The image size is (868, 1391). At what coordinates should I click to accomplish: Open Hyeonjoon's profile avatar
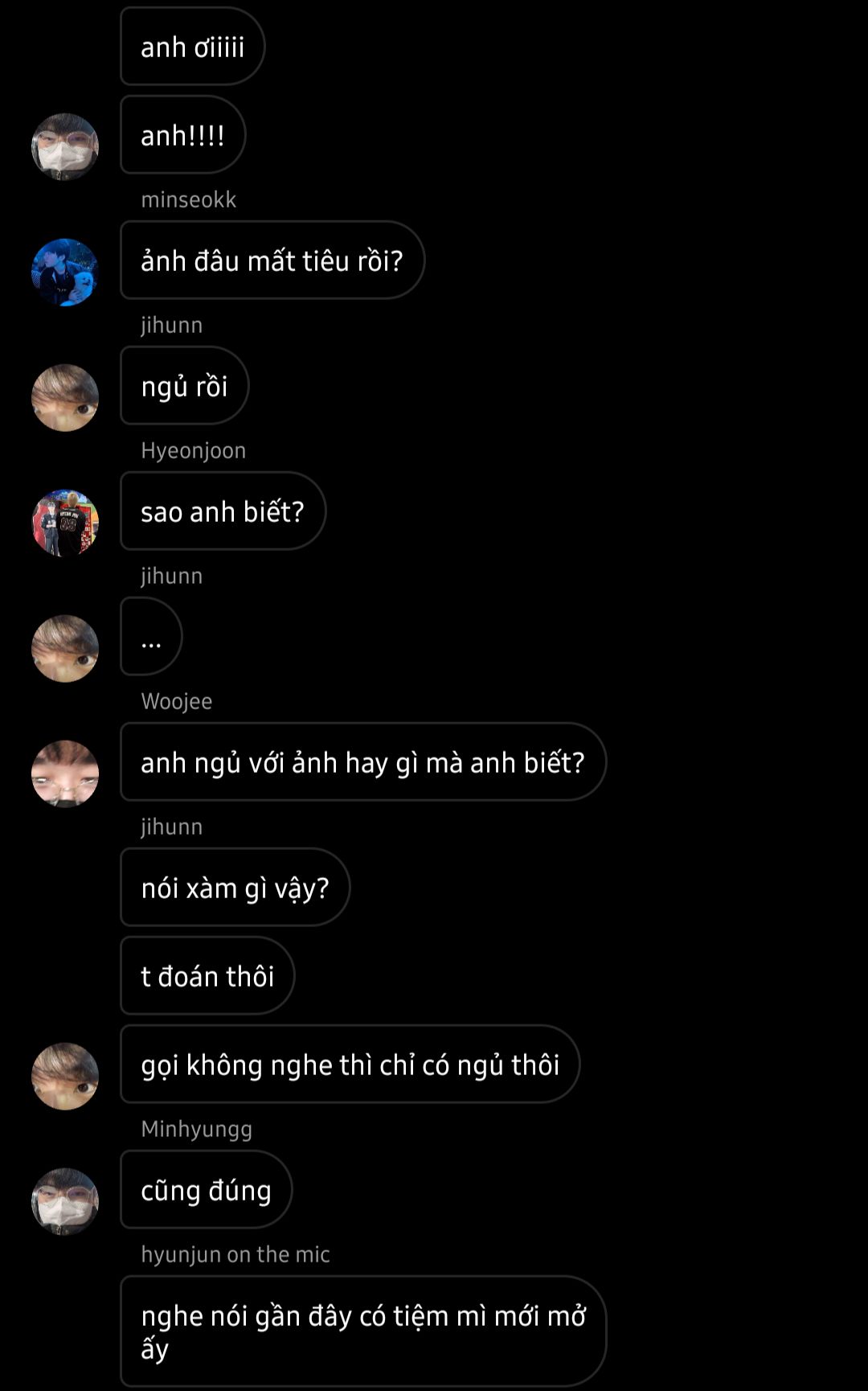pos(65,523)
